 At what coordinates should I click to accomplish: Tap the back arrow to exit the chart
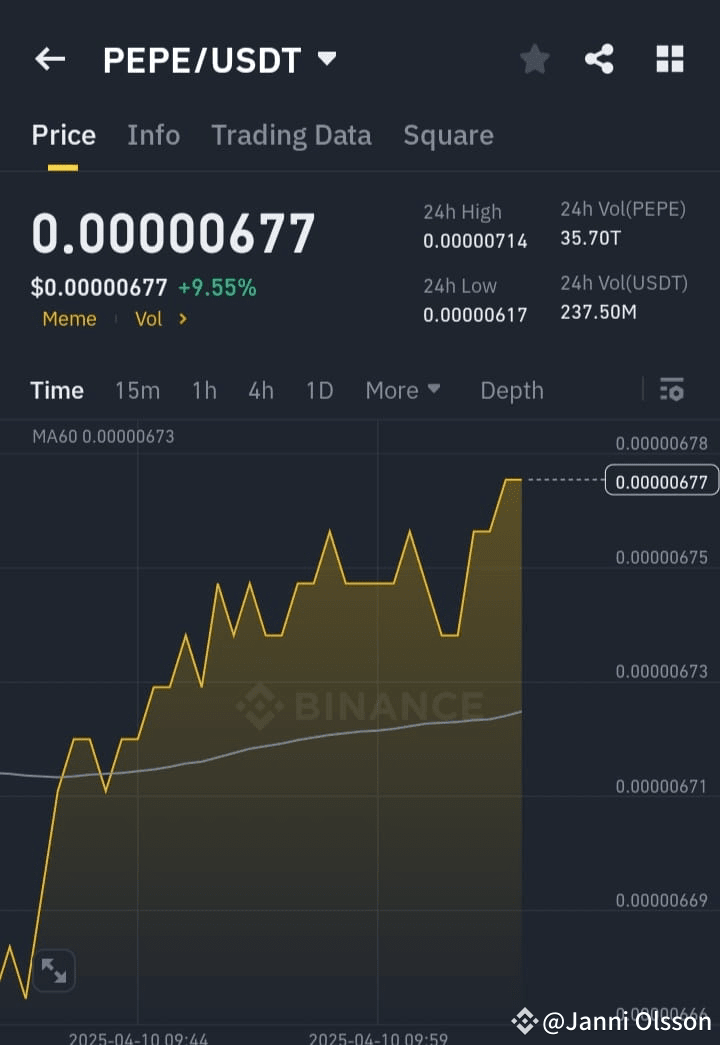[x=50, y=59]
